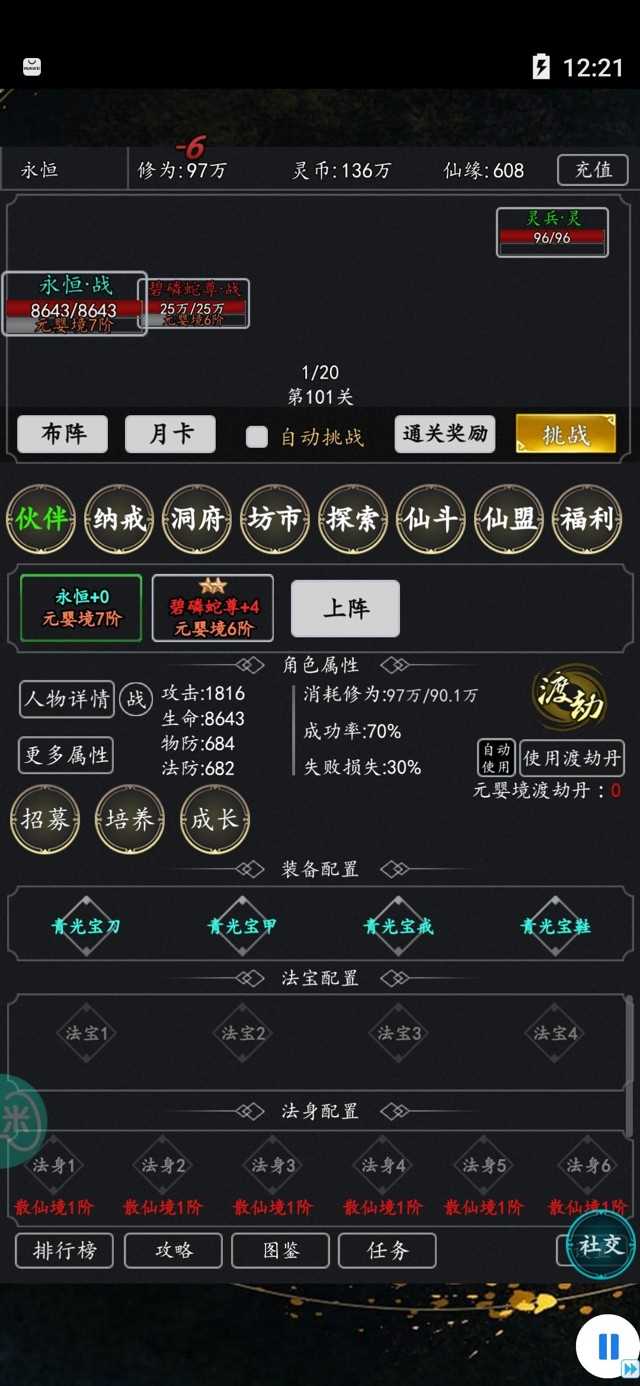Screen dimensions: 640x1386
Task: Select the 探索 exploration tab
Action: click(353, 519)
